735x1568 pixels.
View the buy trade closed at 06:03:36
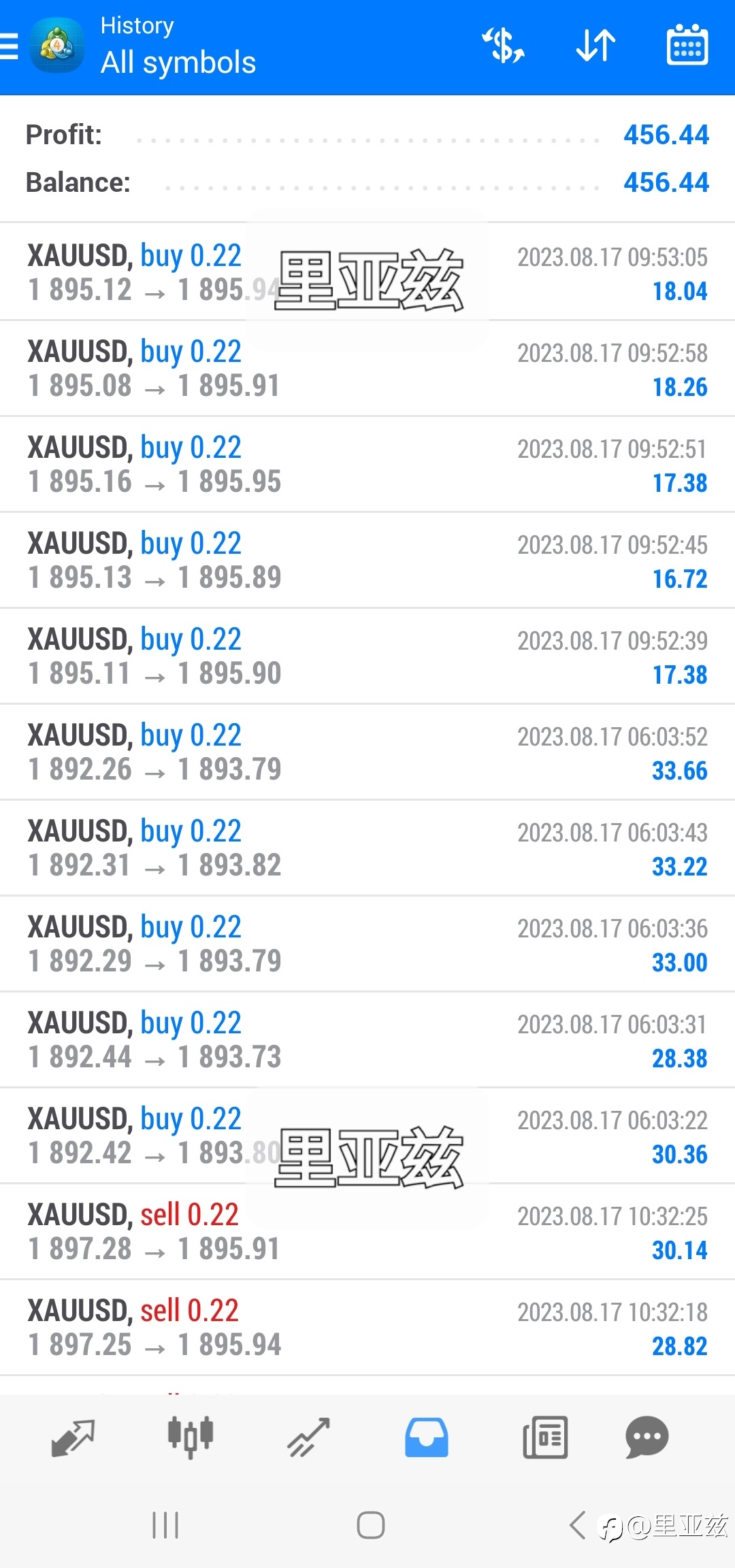coord(367,944)
